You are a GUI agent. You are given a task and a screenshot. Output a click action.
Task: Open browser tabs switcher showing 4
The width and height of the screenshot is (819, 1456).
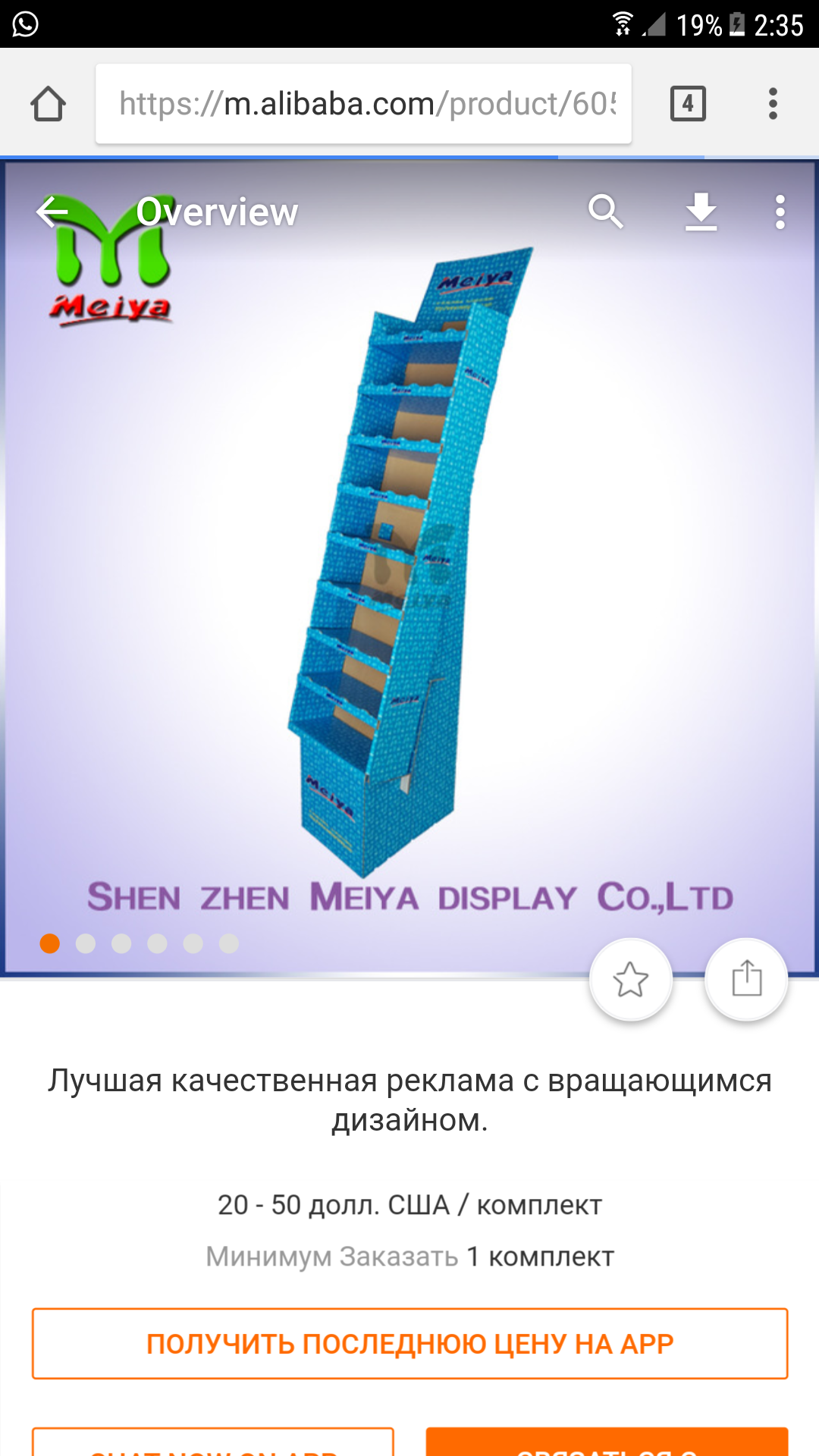coord(688,104)
